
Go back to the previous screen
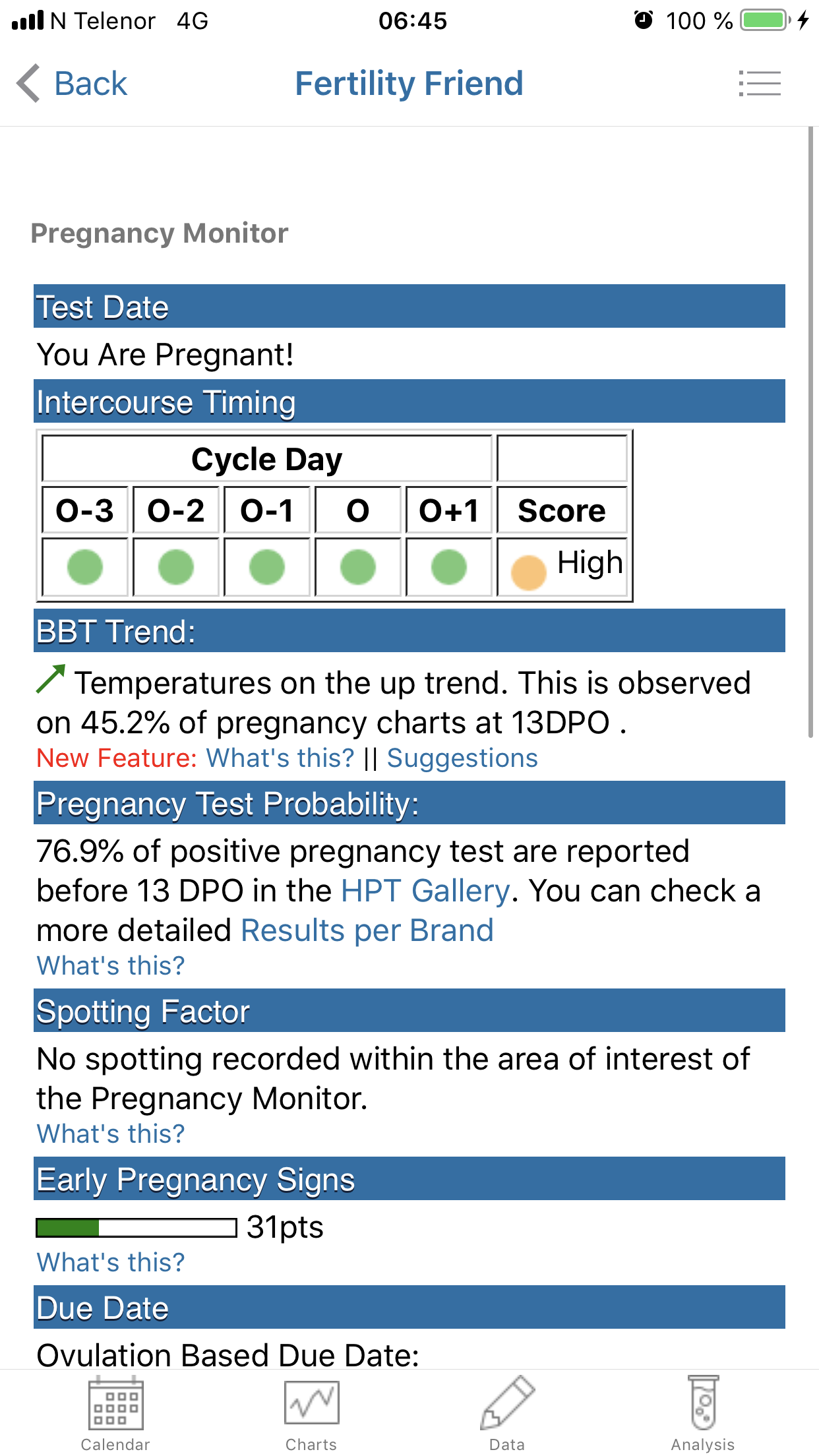pyautogui.click(x=71, y=84)
